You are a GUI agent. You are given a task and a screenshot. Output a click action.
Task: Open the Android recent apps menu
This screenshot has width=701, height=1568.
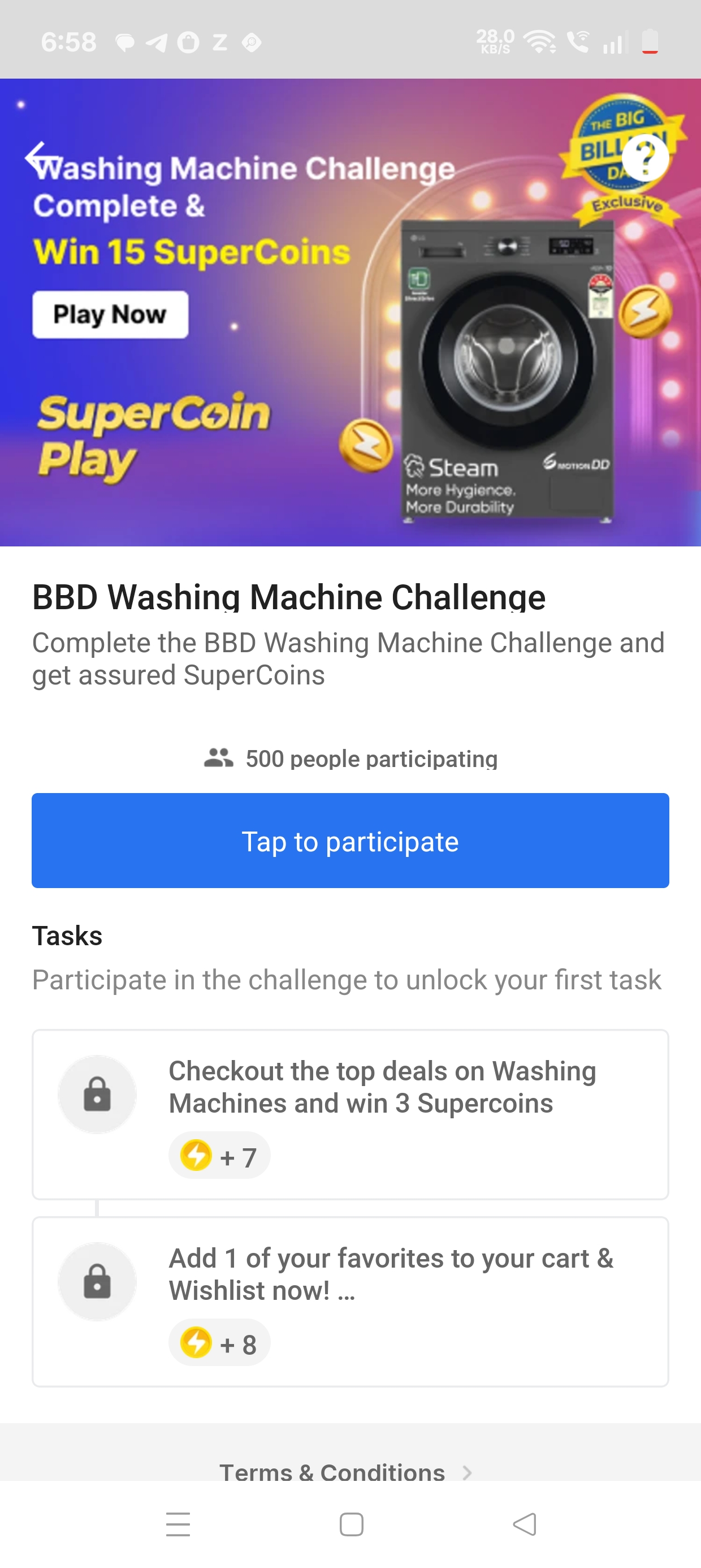pos(178,1525)
